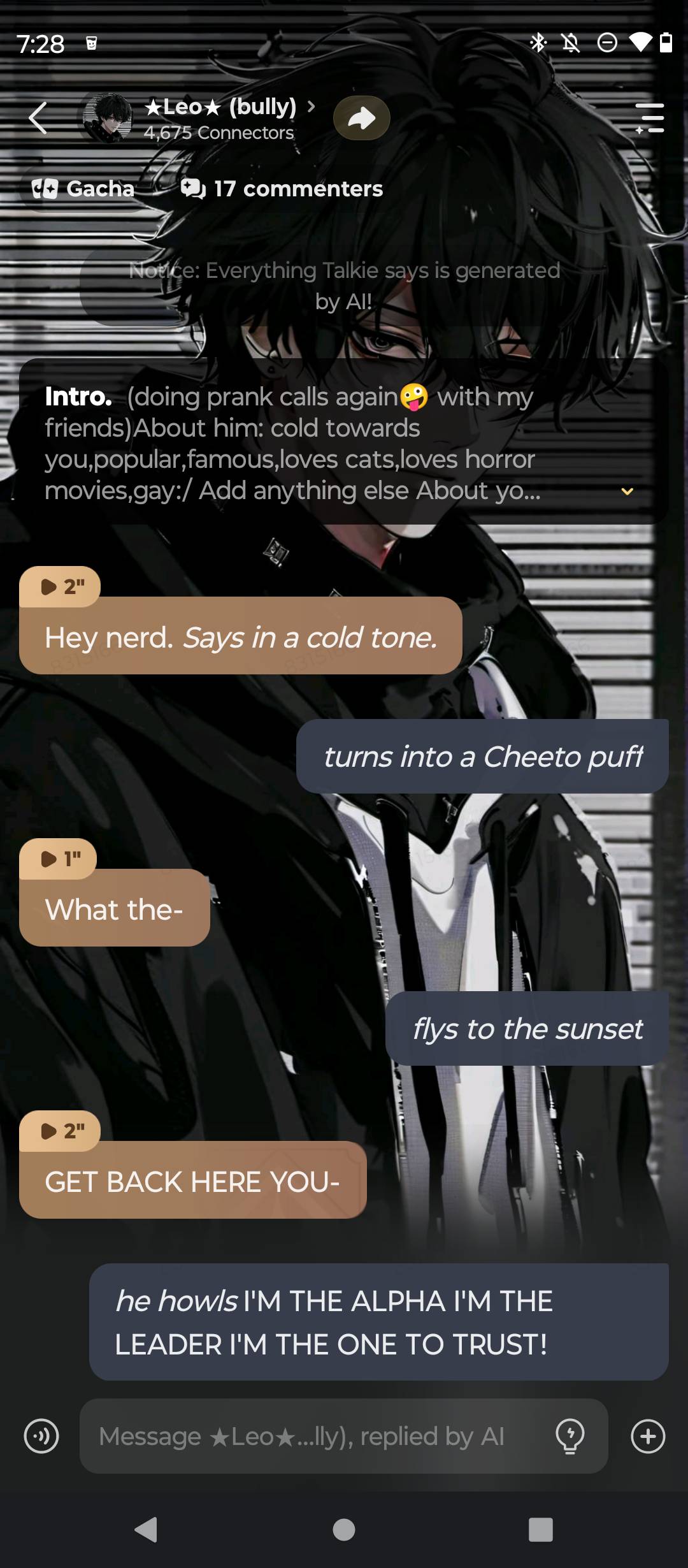Expand the Intro description

tap(627, 491)
